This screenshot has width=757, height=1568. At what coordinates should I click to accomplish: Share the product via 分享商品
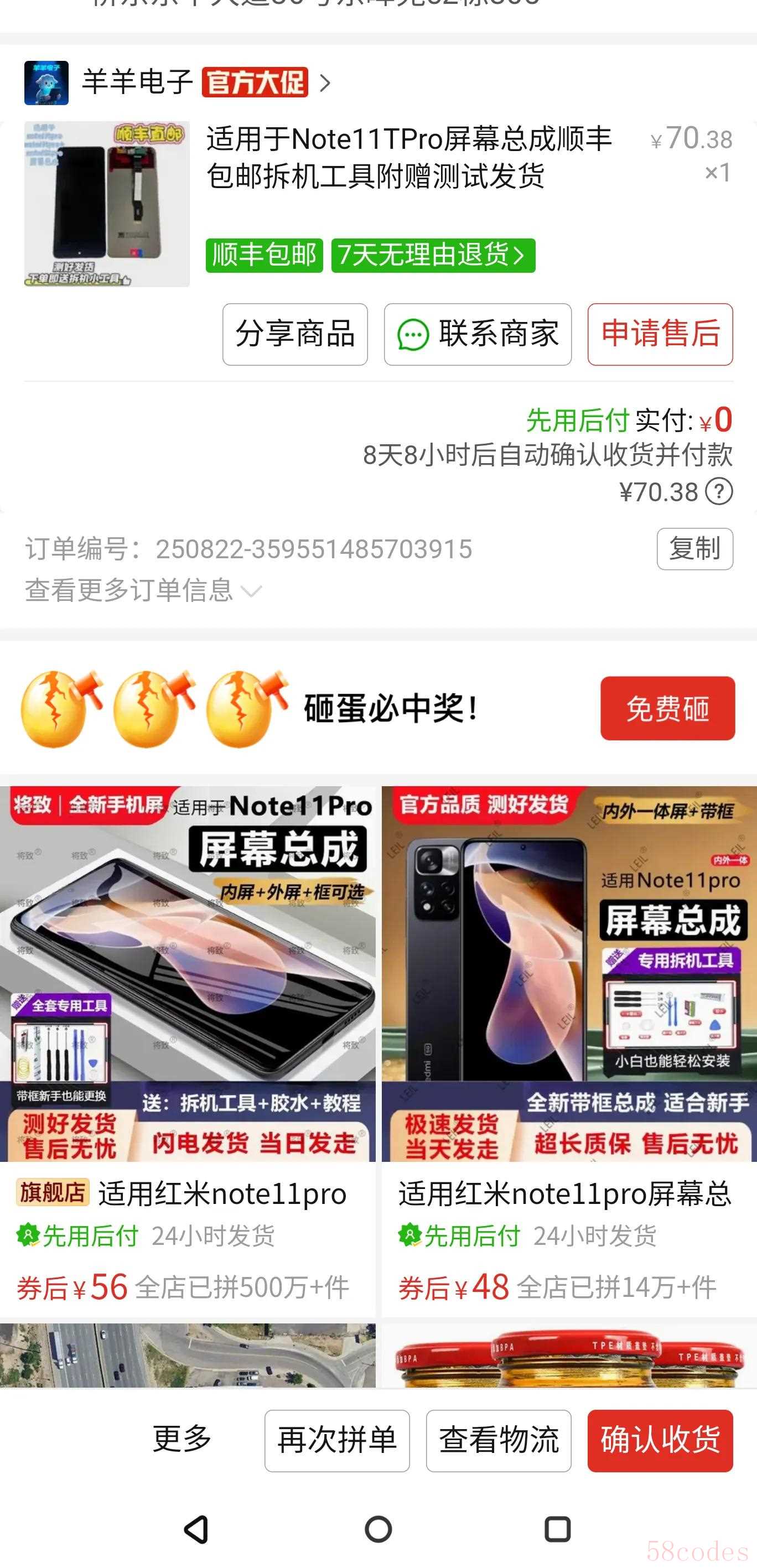coord(295,334)
